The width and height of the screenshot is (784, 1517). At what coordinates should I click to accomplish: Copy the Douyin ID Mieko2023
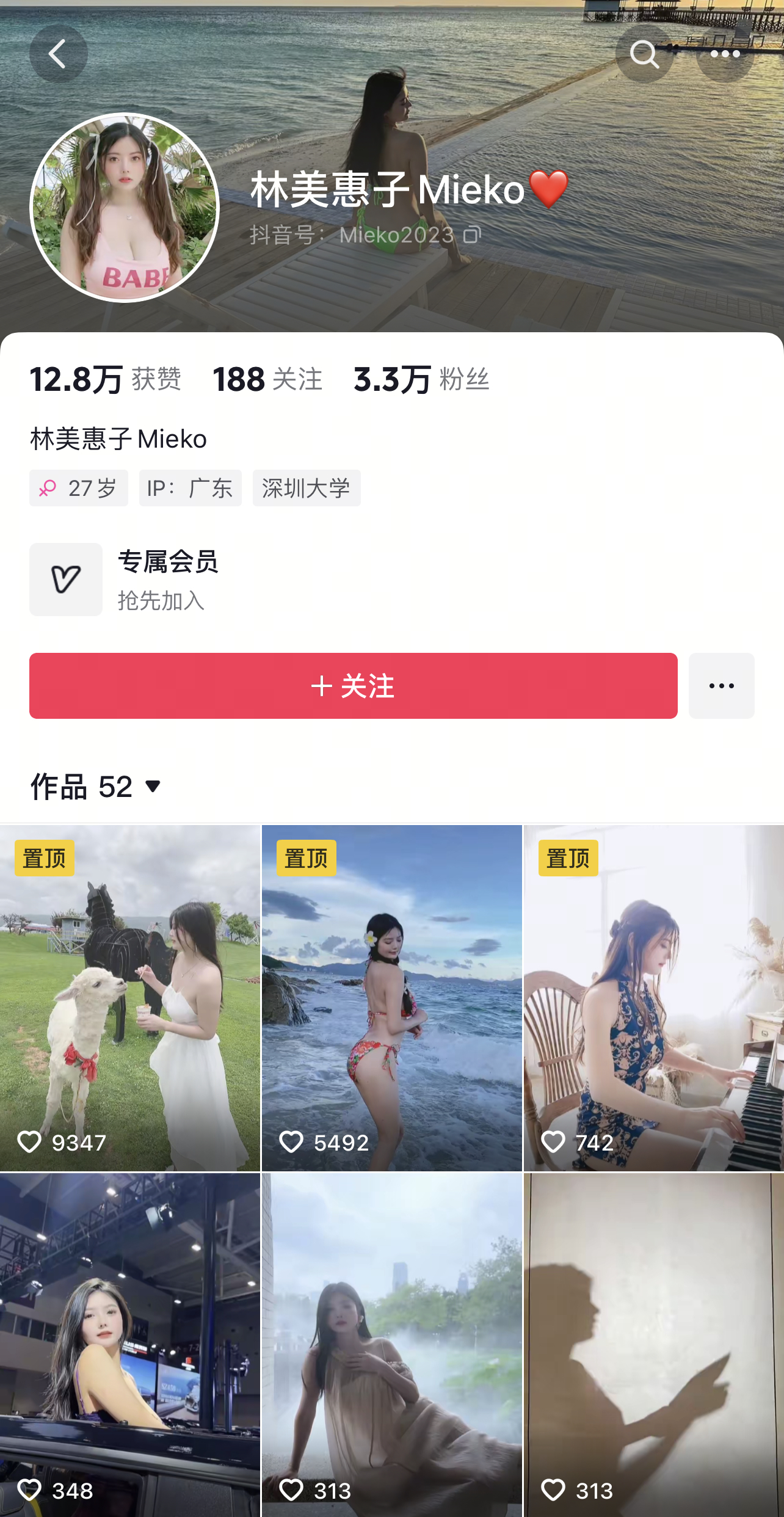tap(472, 235)
